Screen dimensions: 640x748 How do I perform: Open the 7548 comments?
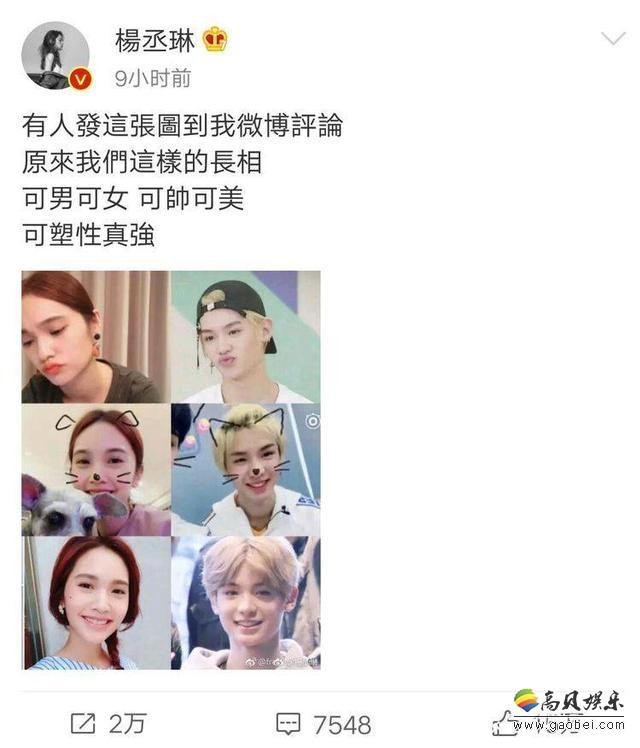[x=323, y=723]
